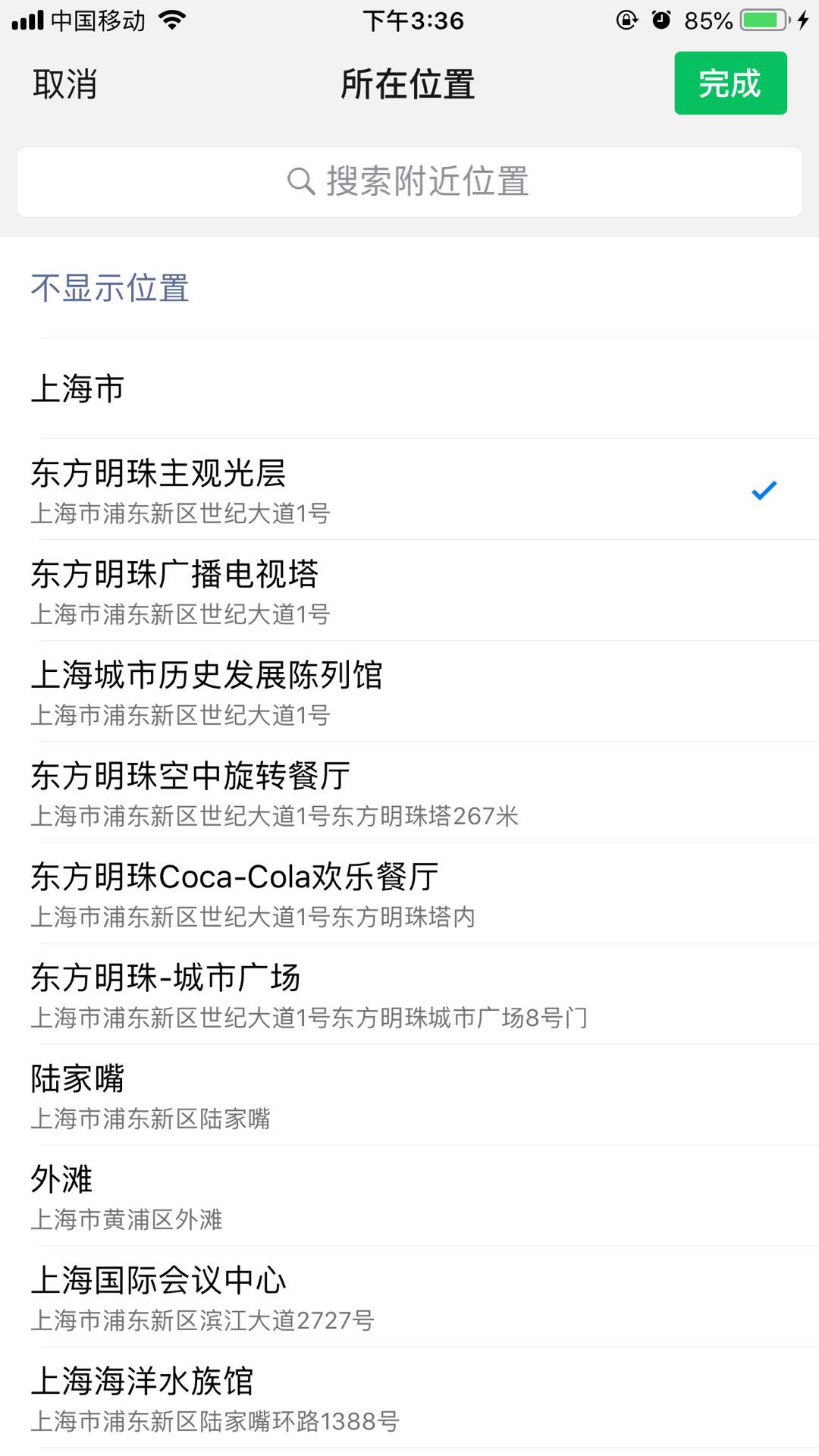Tap 取消 to cancel location selection

coord(65,84)
